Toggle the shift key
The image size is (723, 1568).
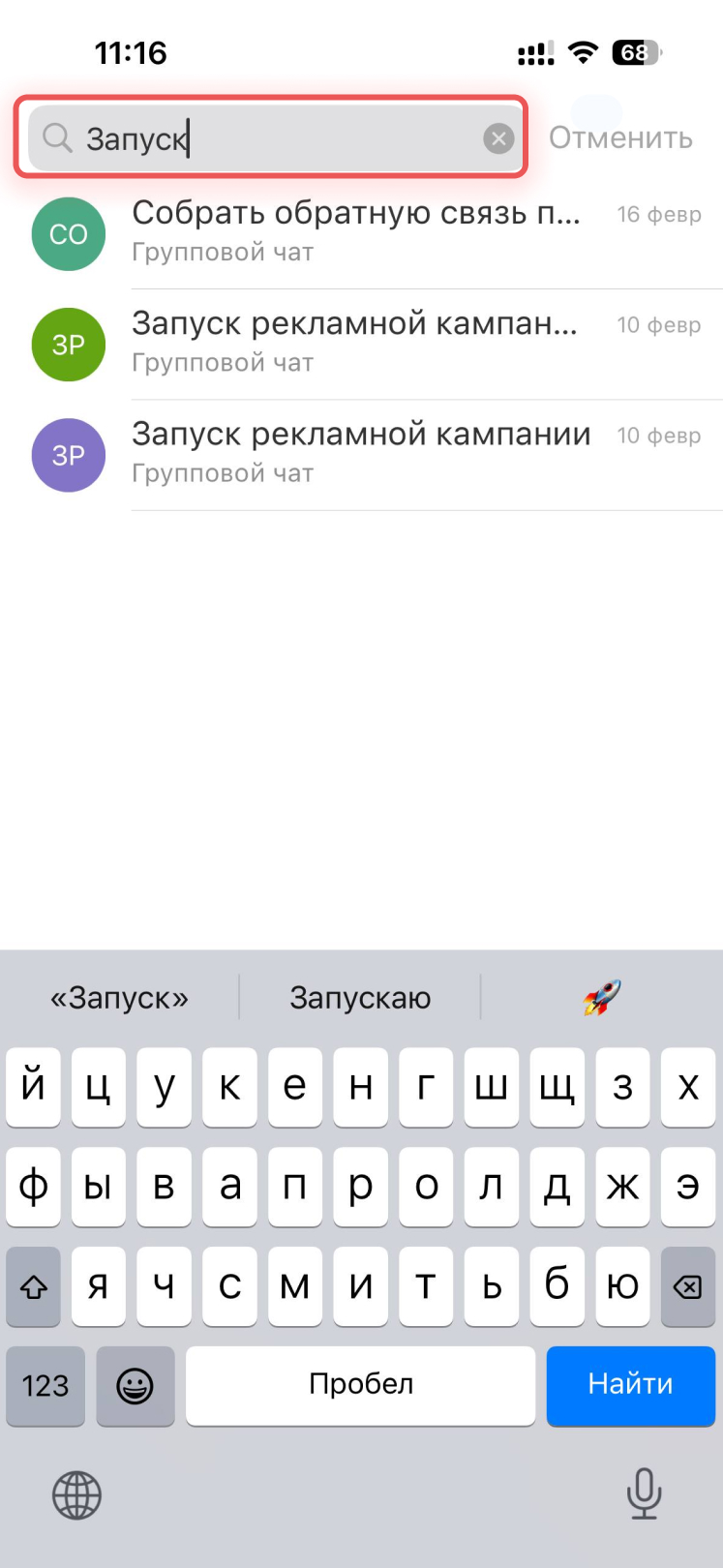click(34, 1286)
